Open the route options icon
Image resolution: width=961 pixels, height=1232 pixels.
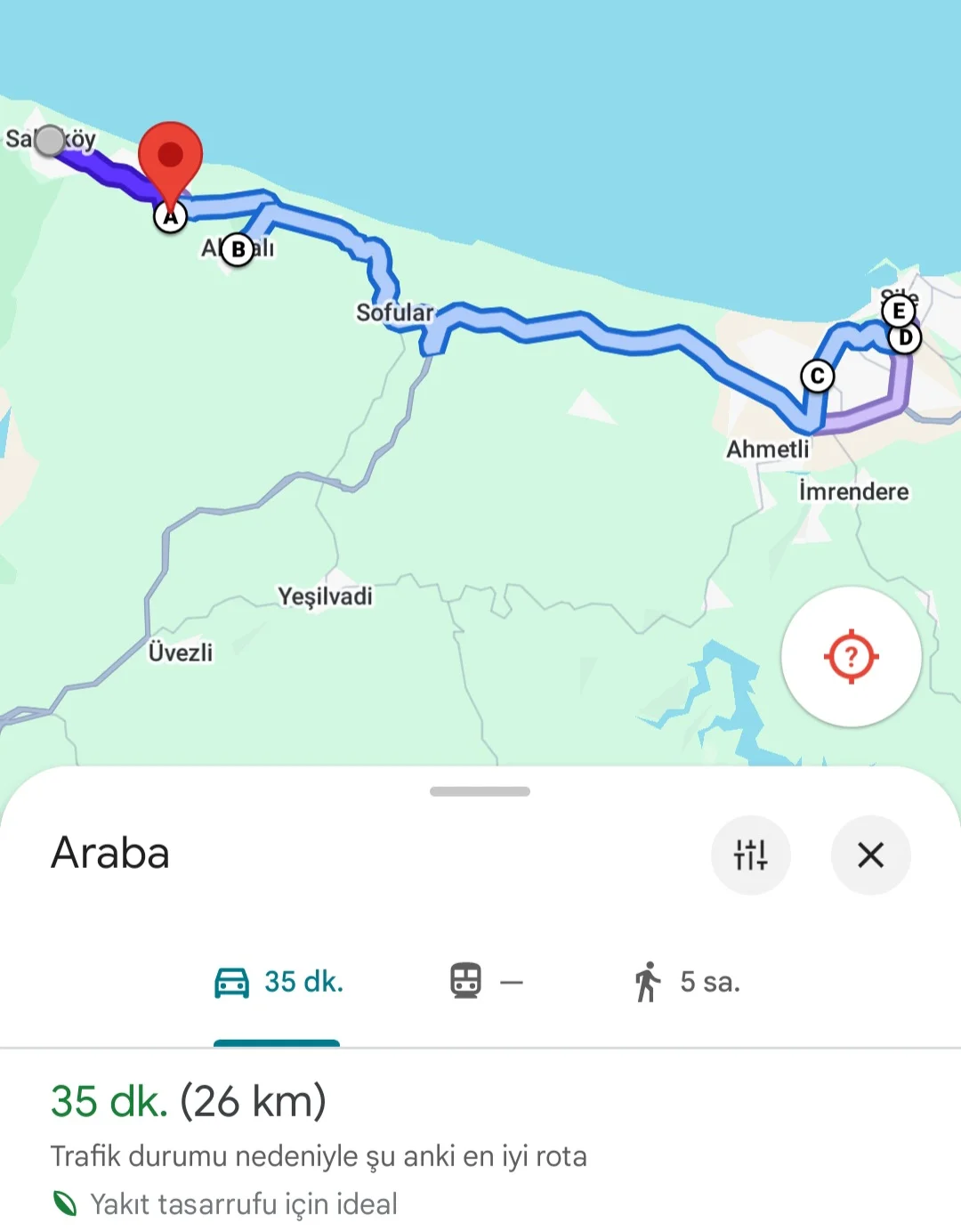pyautogui.click(x=751, y=855)
